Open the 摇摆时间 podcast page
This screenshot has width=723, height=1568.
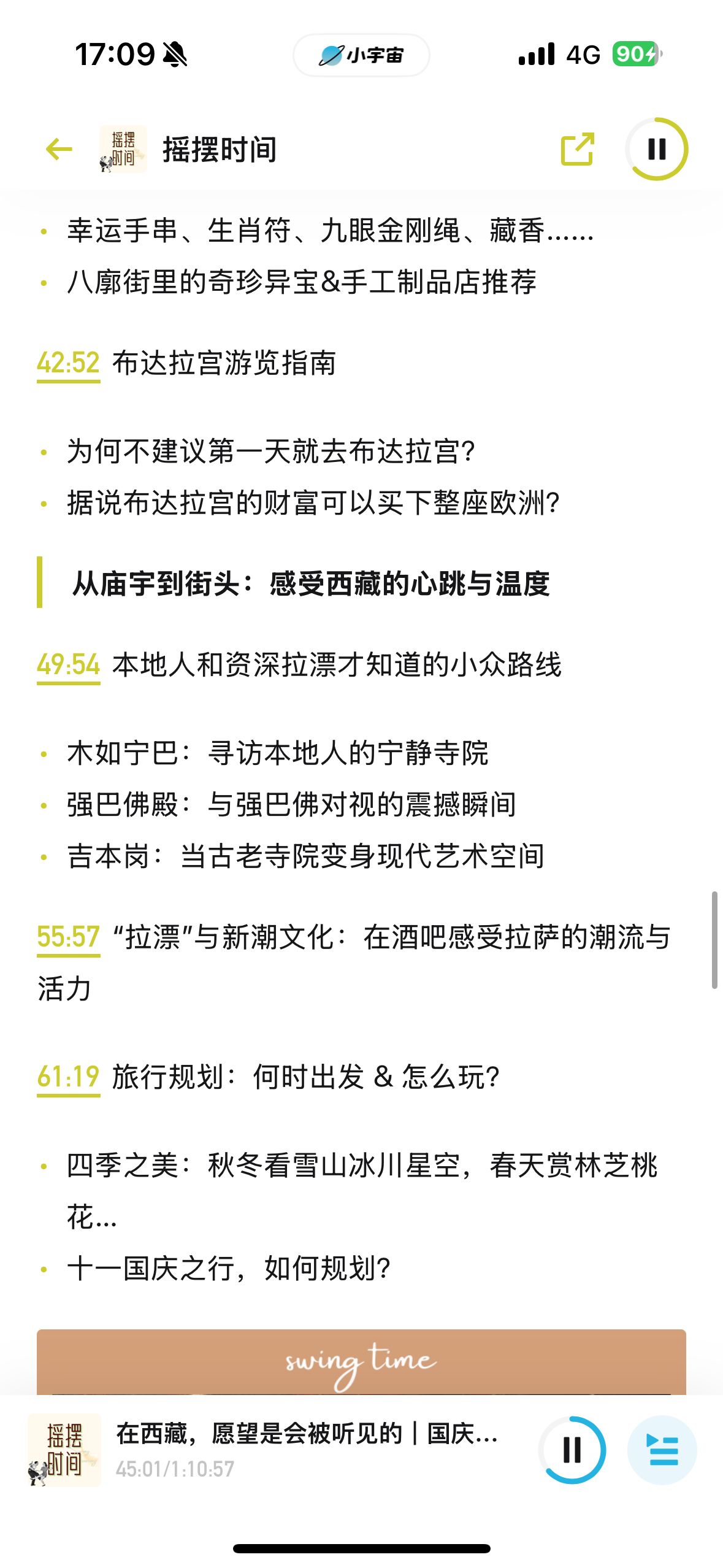(x=189, y=149)
